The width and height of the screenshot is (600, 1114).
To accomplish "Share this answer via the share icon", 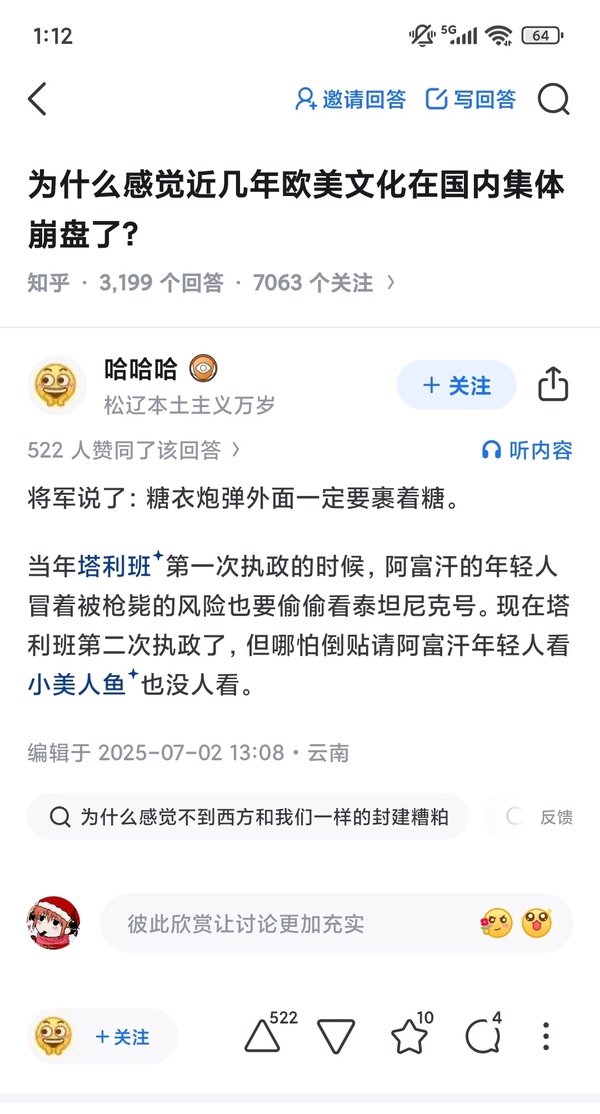I will coord(553,384).
